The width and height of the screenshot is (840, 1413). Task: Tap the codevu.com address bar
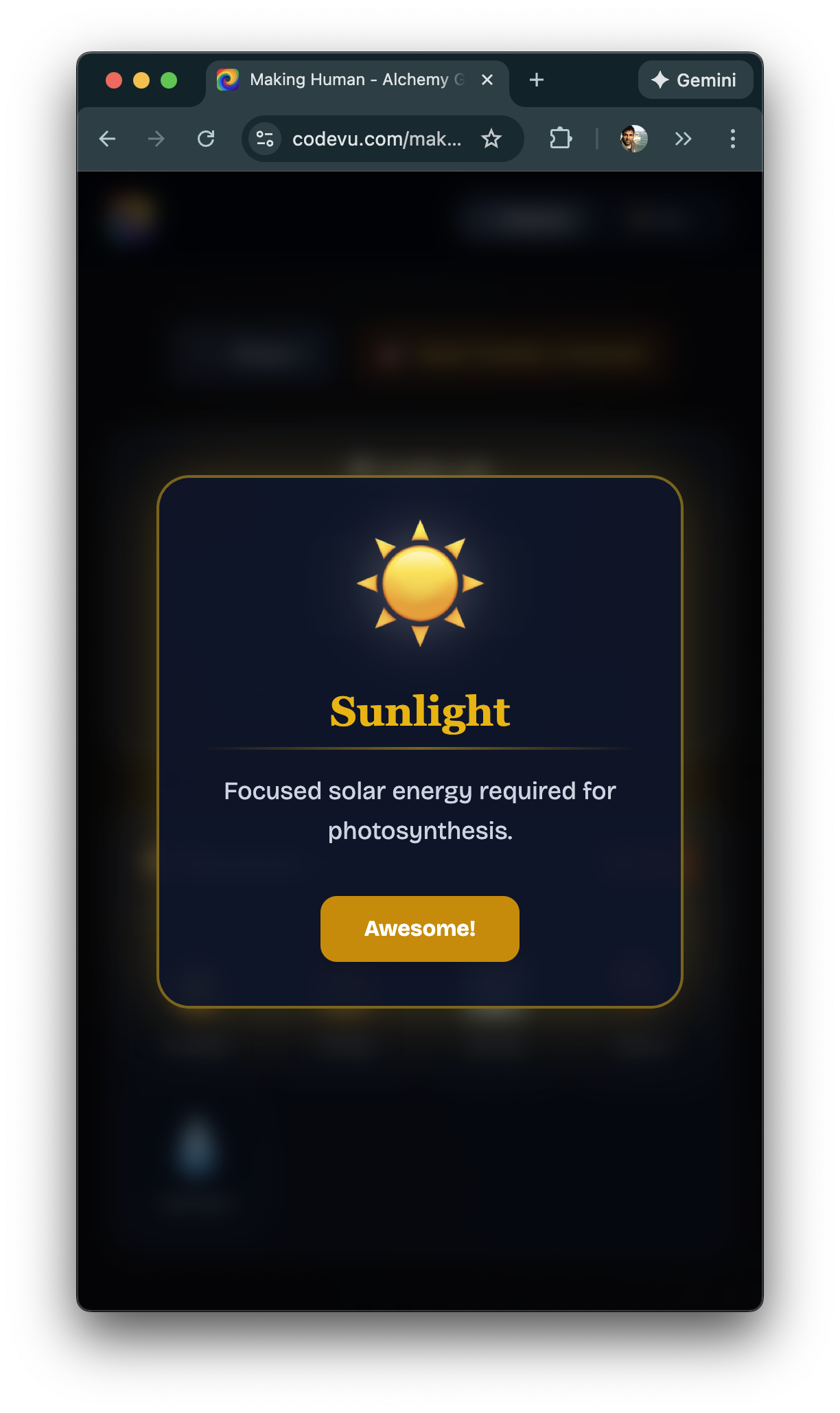[377, 139]
